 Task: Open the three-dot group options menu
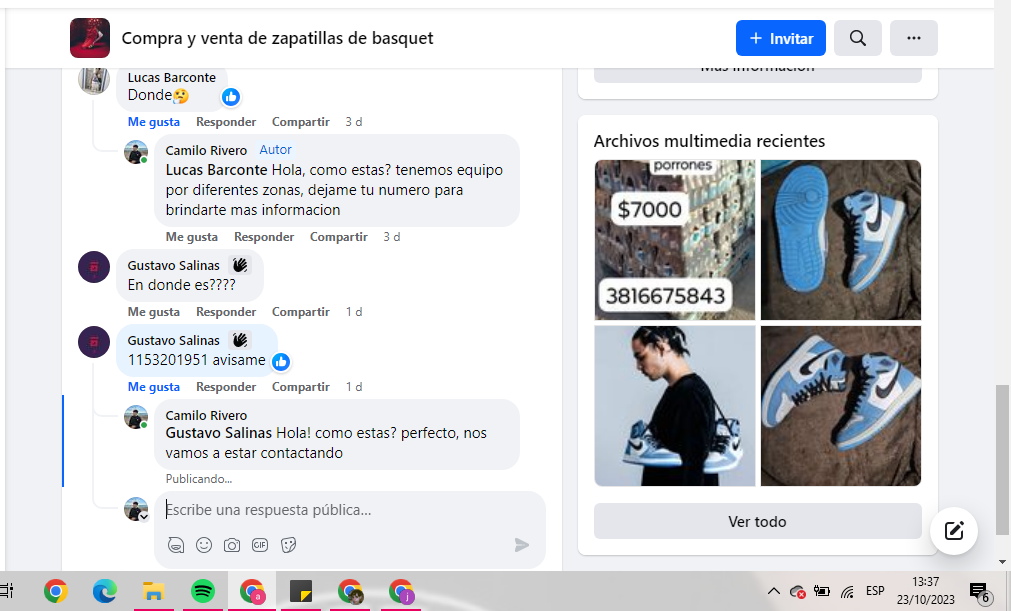click(x=913, y=38)
